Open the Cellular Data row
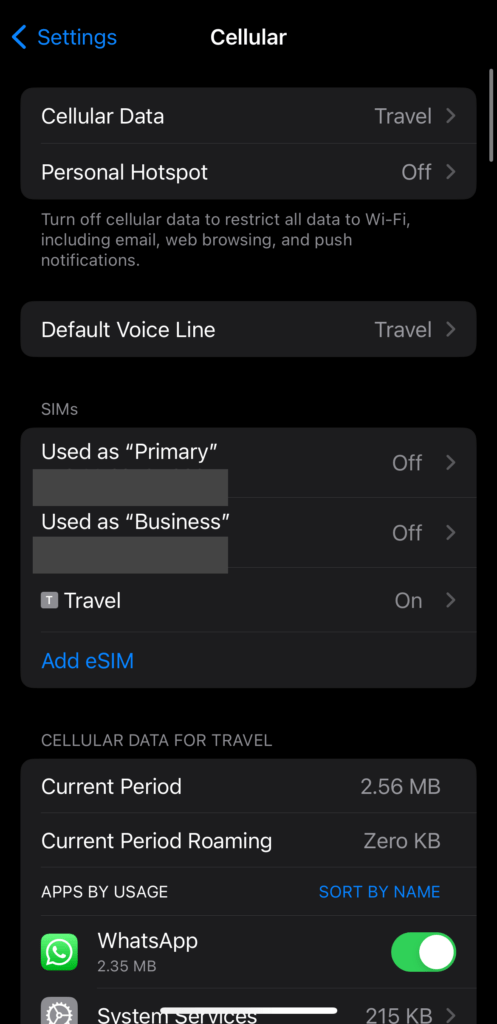497x1024 pixels. [248, 116]
